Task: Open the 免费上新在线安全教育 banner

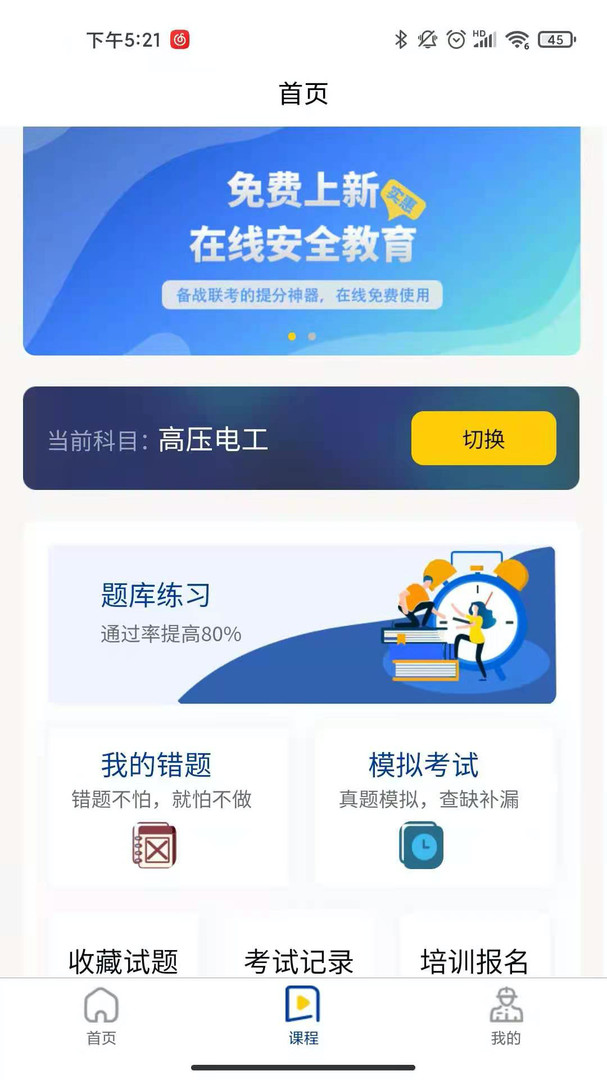Action: pos(301,240)
